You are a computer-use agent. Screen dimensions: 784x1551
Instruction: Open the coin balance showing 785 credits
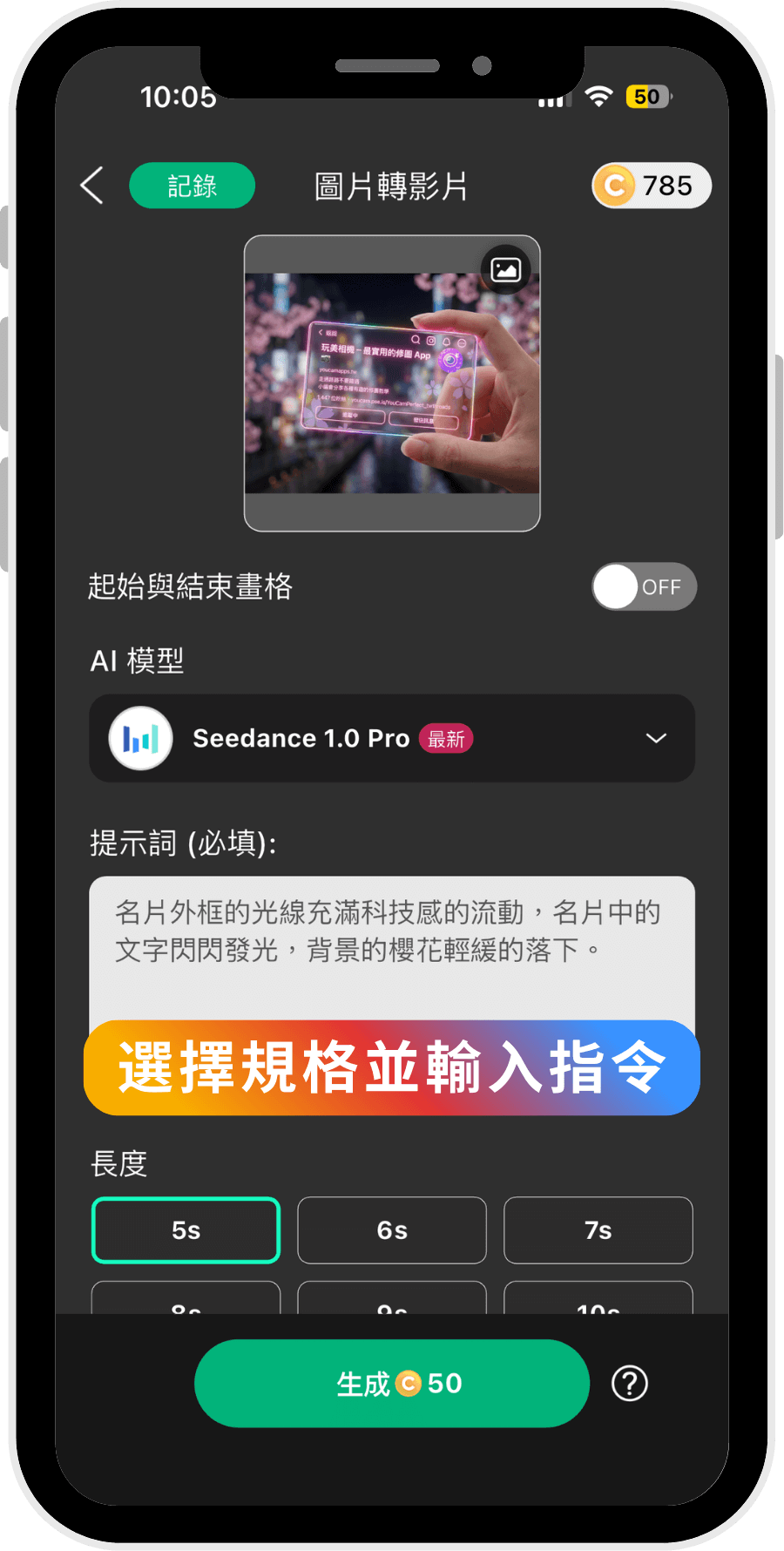coord(651,186)
